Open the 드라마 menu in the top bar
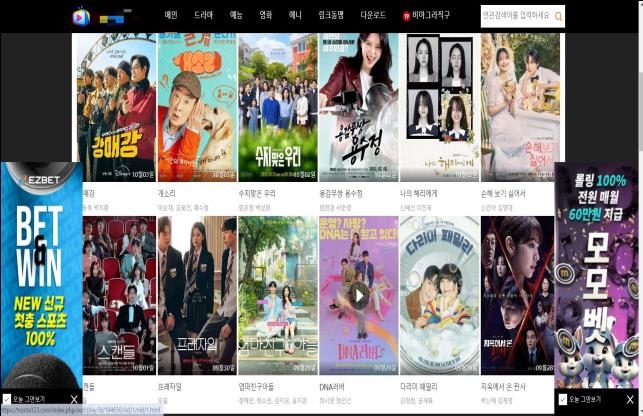Screen dimensions: 643x416 pyautogui.click(x=203, y=16)
